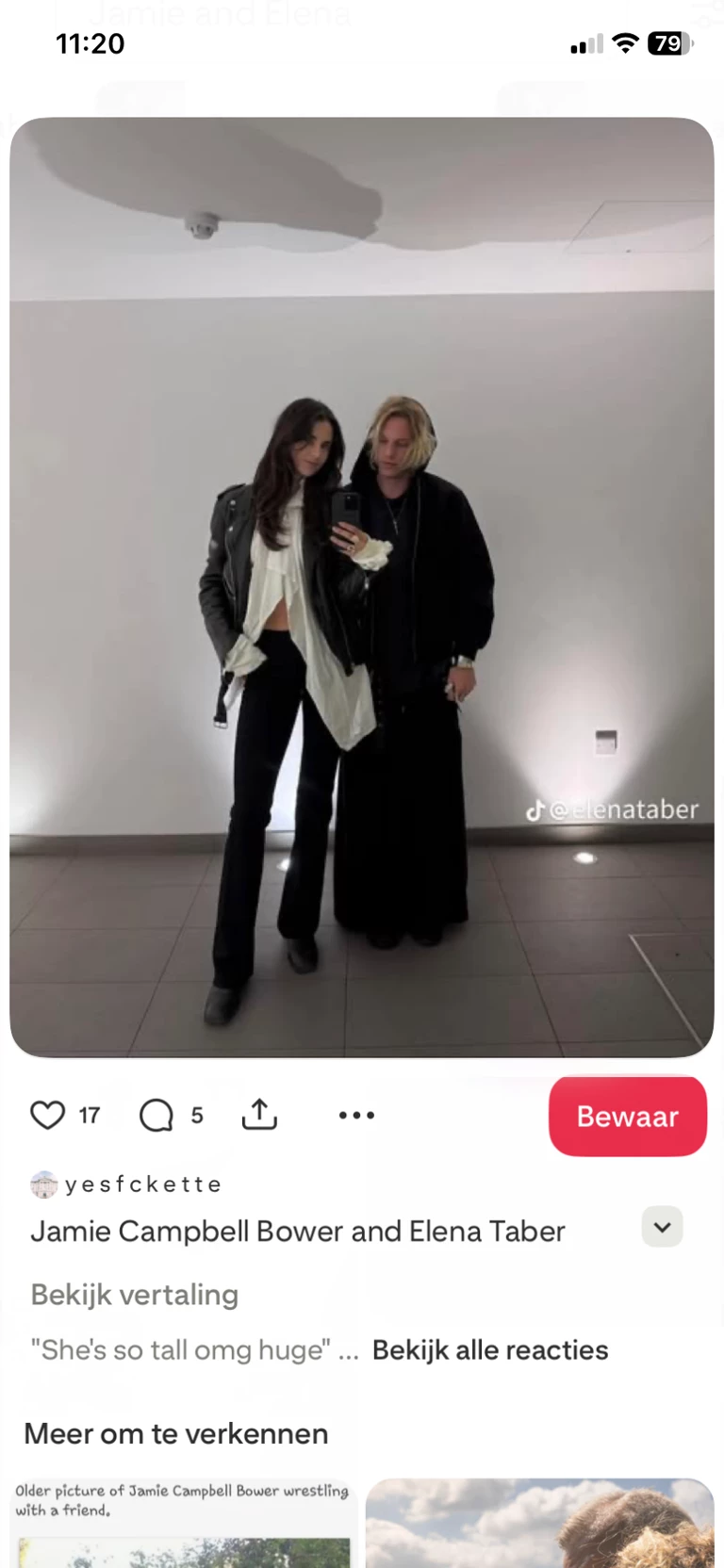
Task: Open the three-dot more options menu
Action: [x=356, y=1115]
